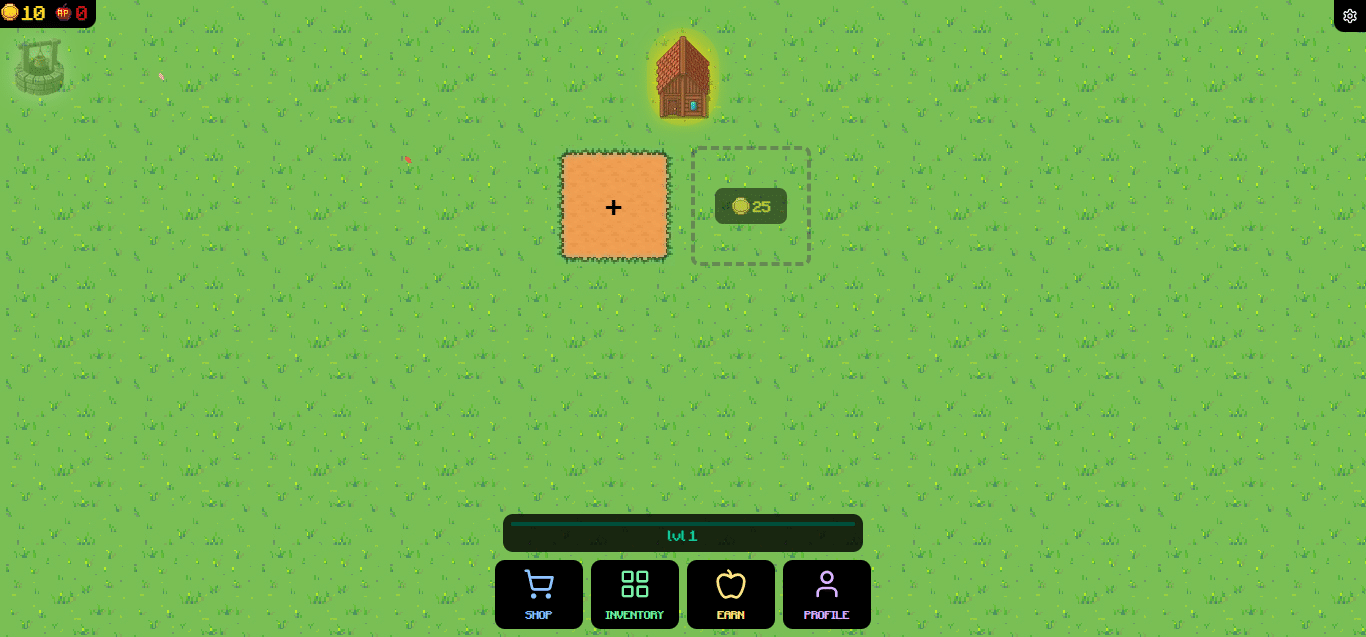Viewport: 1366px width, 637px height.
Task: Tap the glowing farmhouse
Action: coord(683,79)
